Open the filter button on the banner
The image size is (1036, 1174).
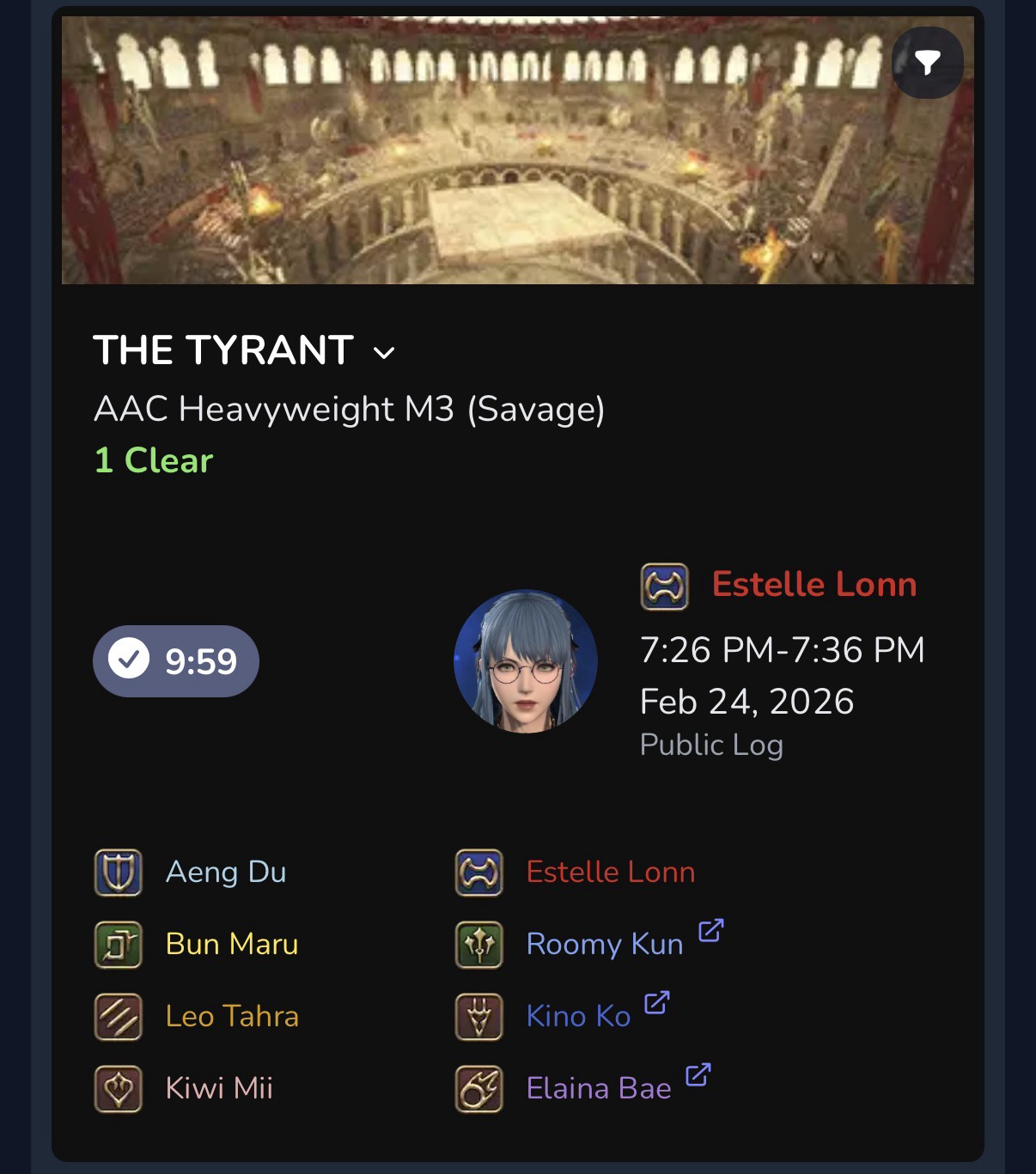click(x=927, y=62)
